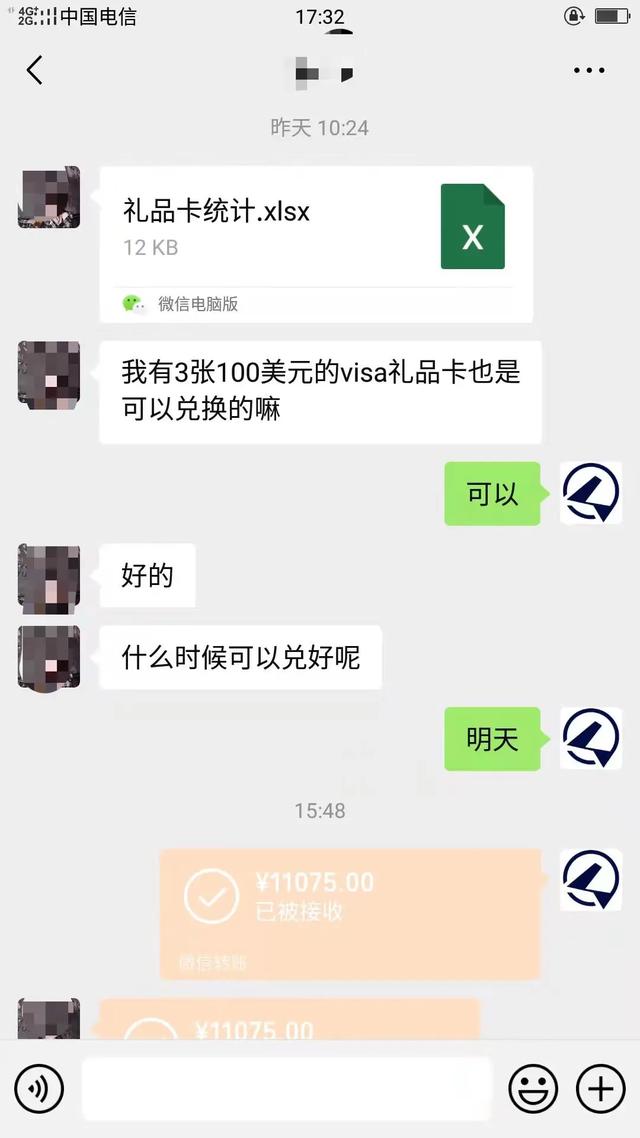Go back to the chat list
This screenshot has width=640, height=1138.
35,70
